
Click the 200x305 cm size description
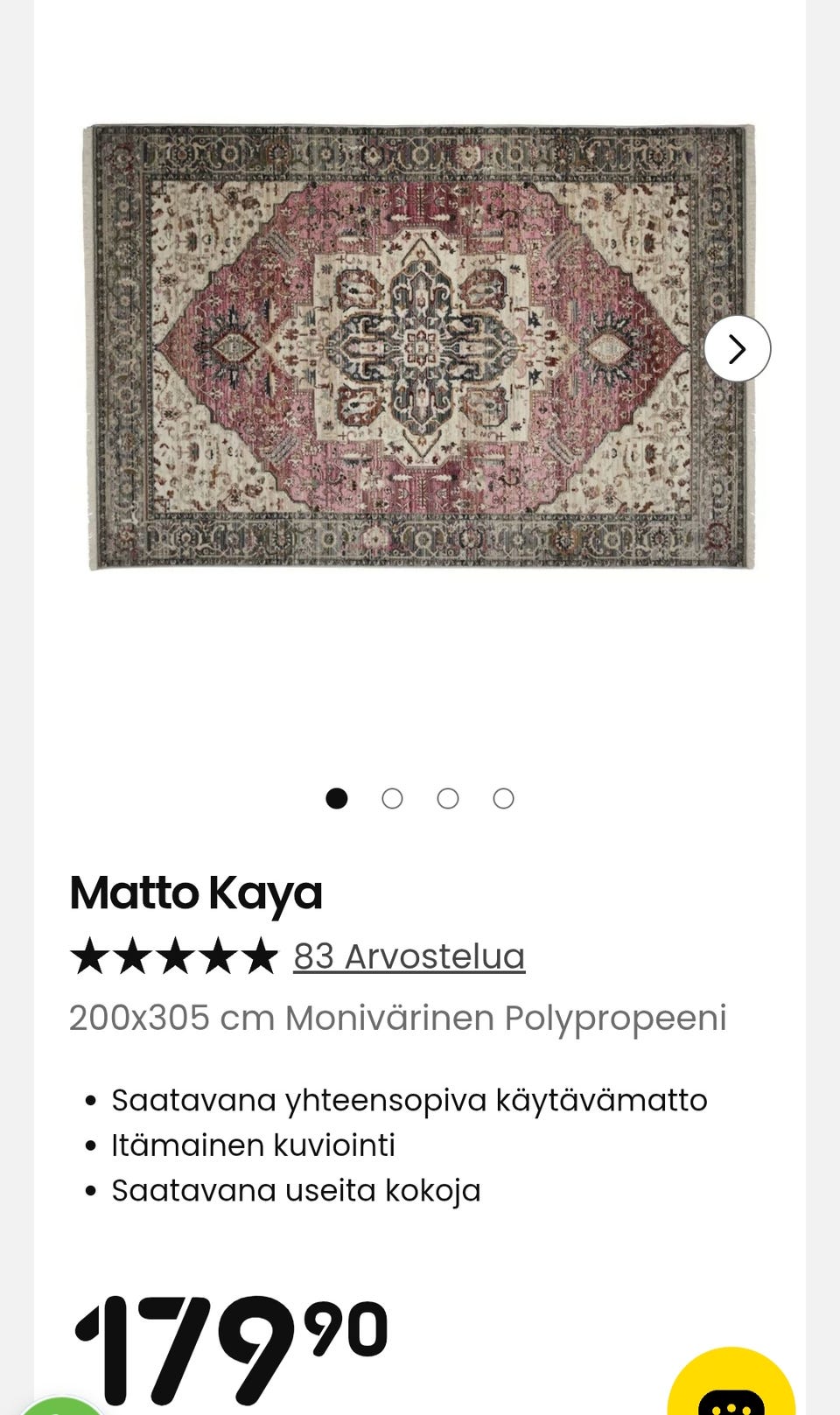(398, 1018)
